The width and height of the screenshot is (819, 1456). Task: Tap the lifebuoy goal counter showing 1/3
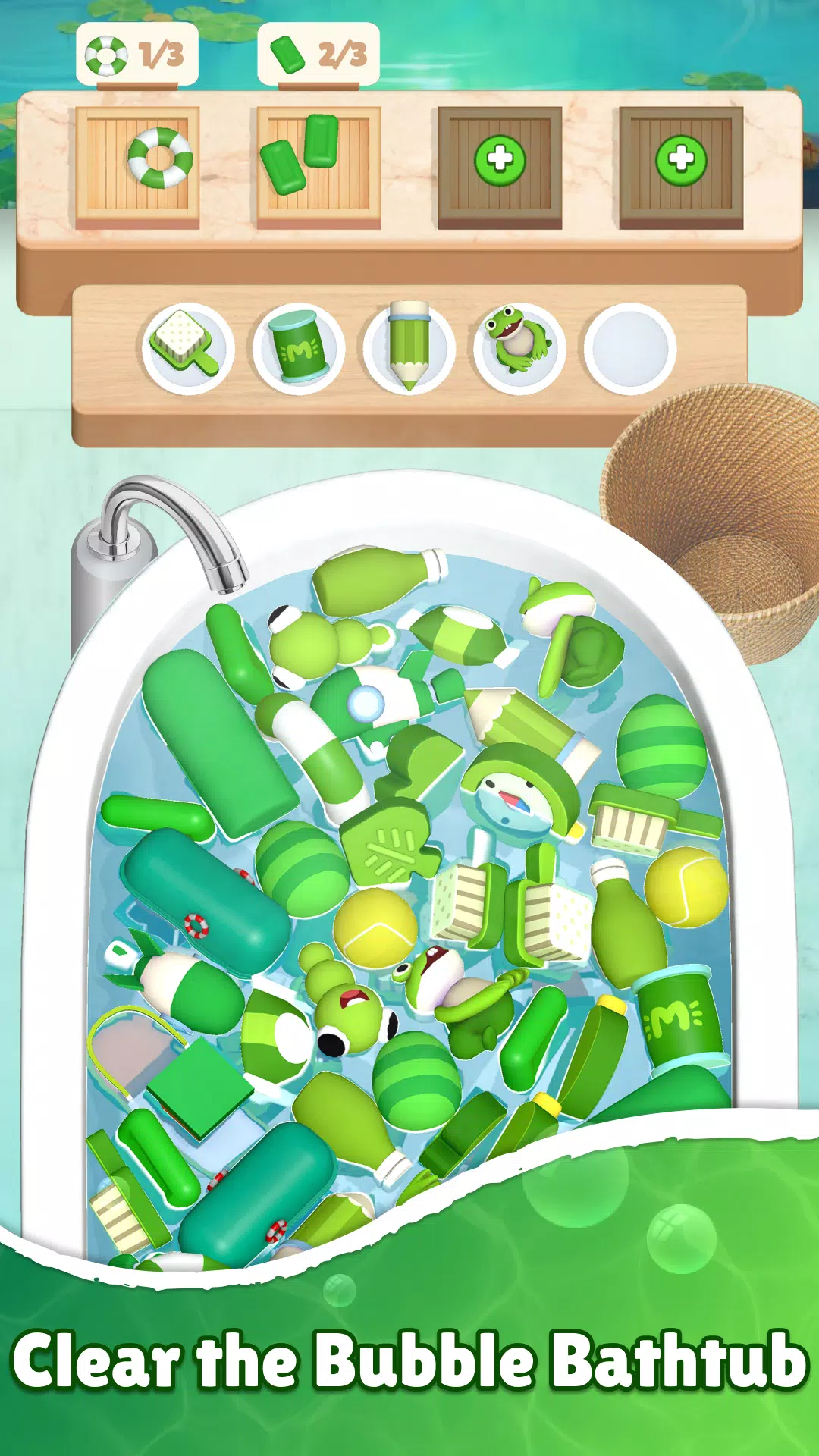pyautogui.click(x=135, y=53)
